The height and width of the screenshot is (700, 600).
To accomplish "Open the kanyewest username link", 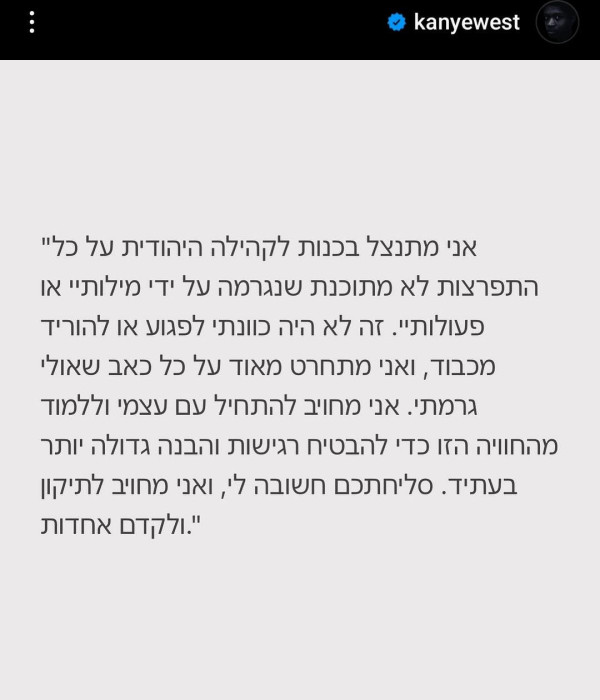I will point(466,23).
